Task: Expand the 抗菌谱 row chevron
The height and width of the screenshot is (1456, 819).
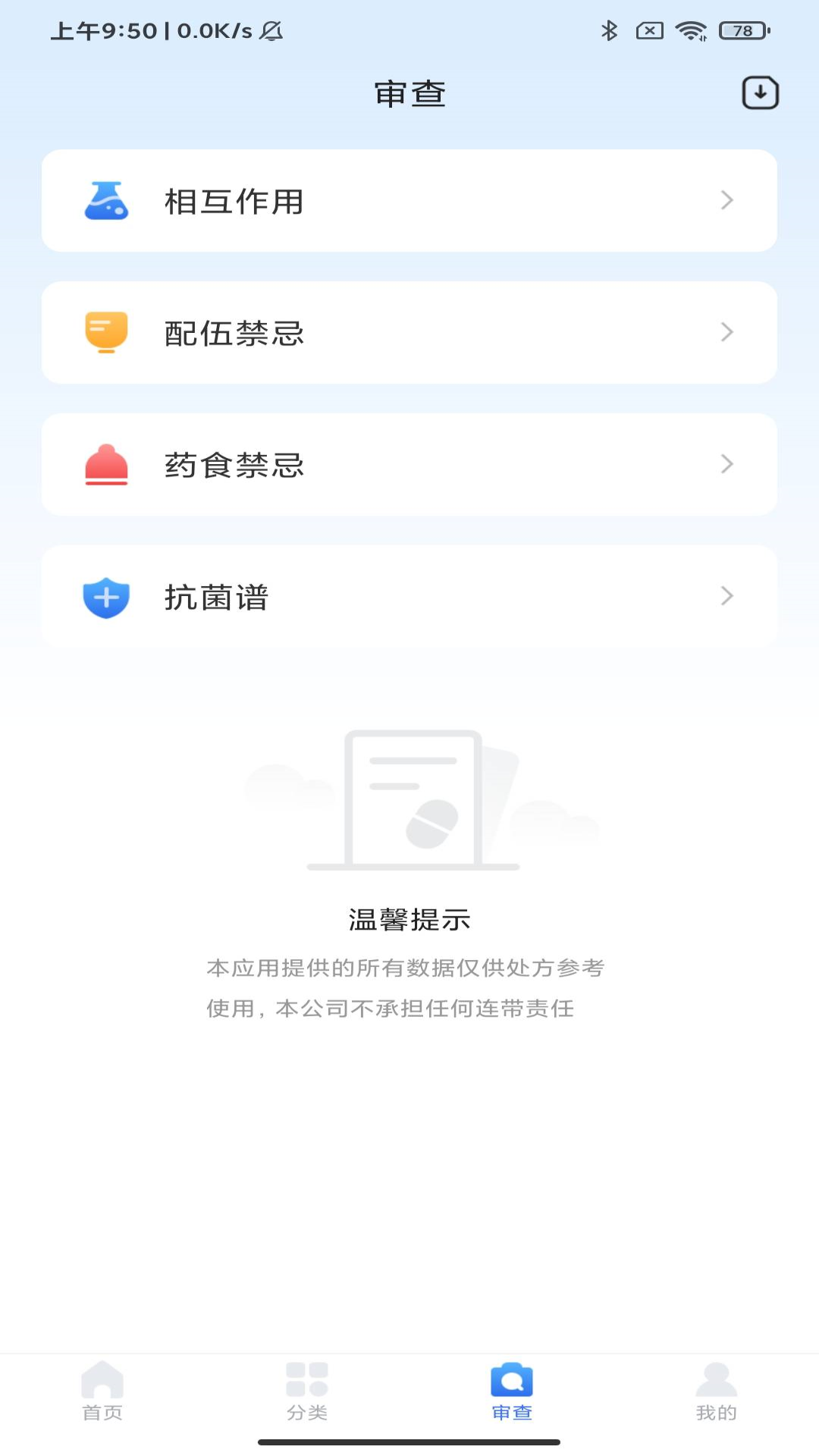Action: pyautogui.click(x=726, y=596)
